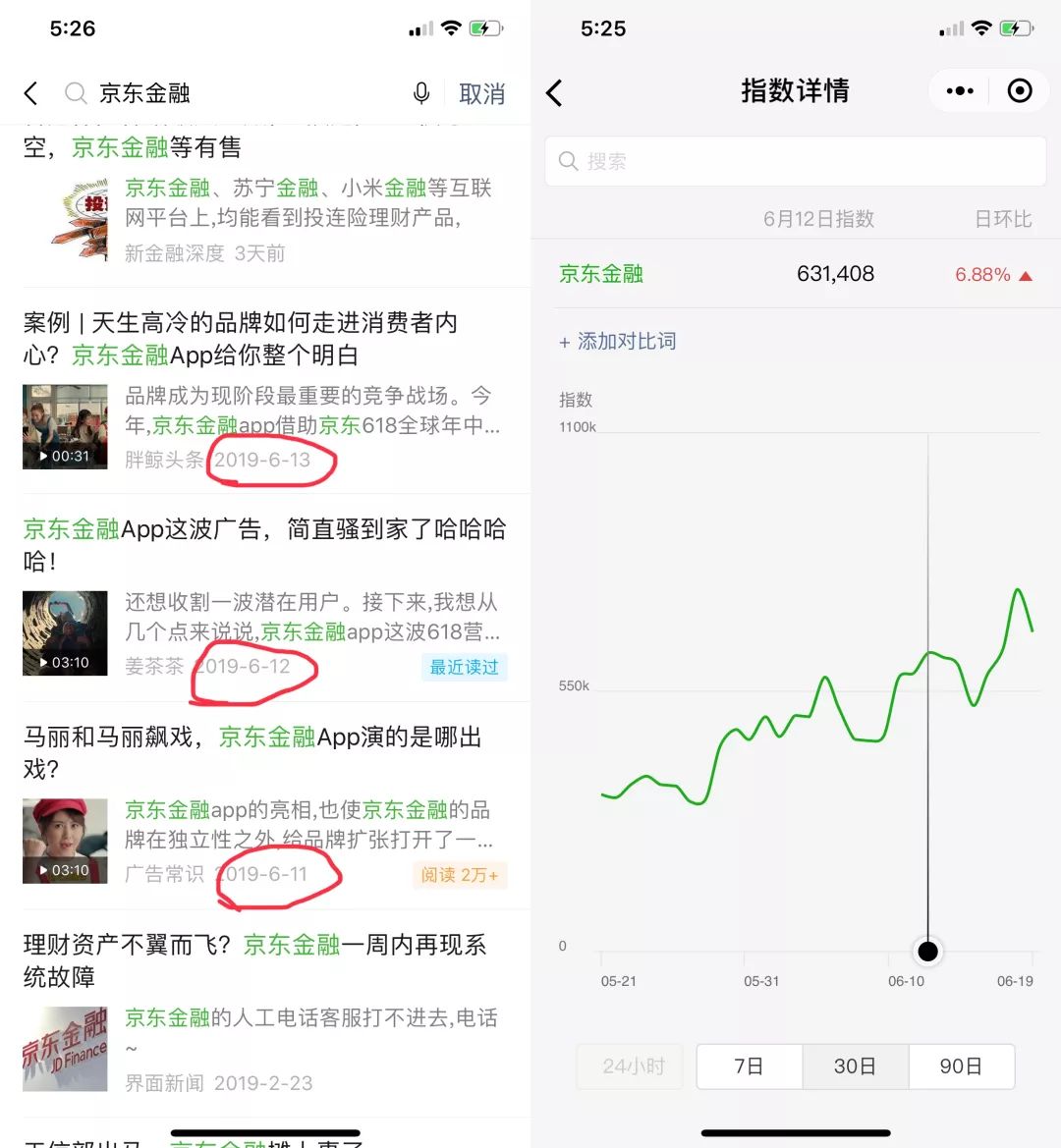The width and height of the screenshot is (1061, 1148).
Task: Close the mini program with the circle button
Action: click(1020, 91)
